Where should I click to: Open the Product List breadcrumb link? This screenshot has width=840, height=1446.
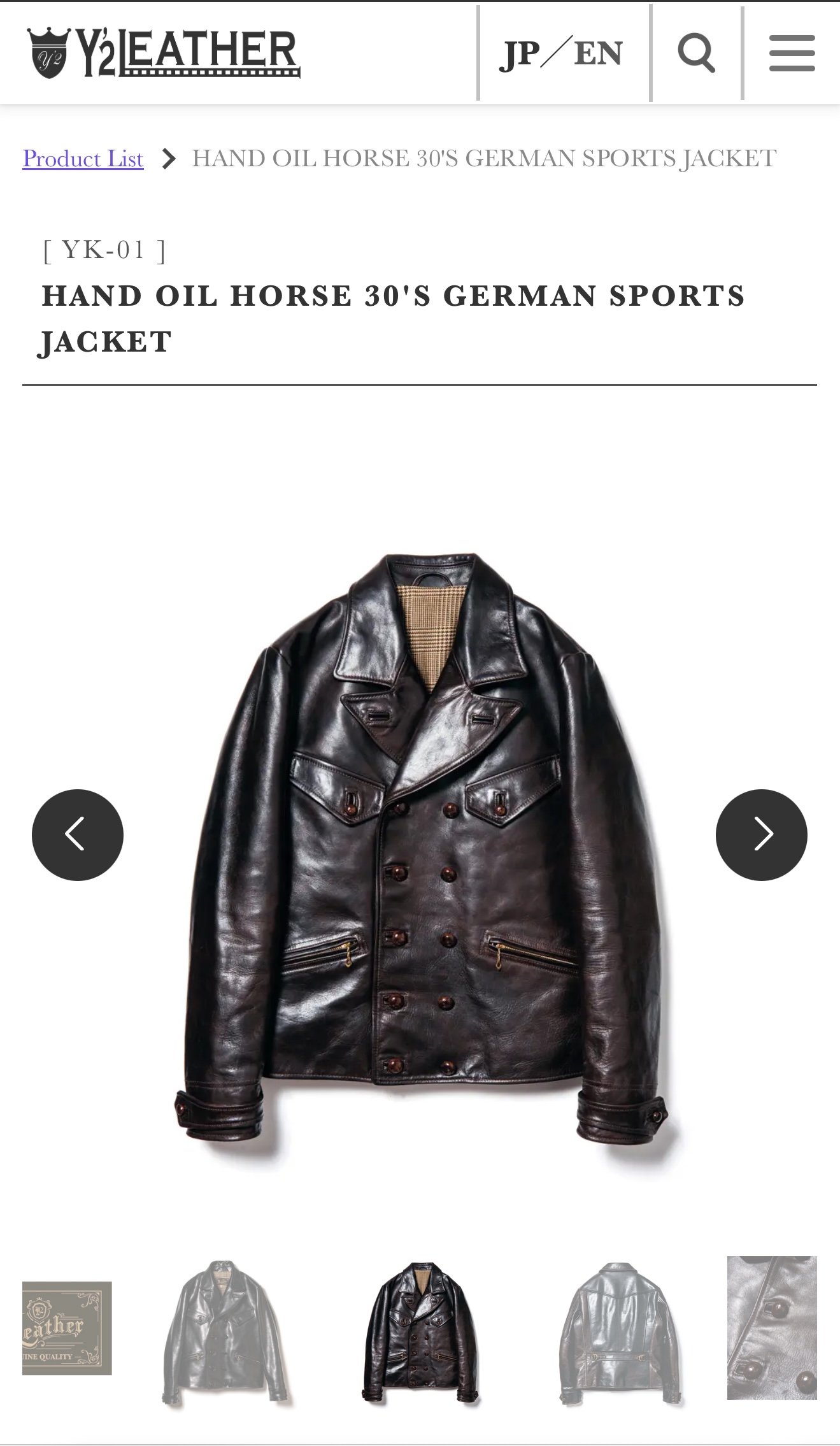[x=83, y=158]
